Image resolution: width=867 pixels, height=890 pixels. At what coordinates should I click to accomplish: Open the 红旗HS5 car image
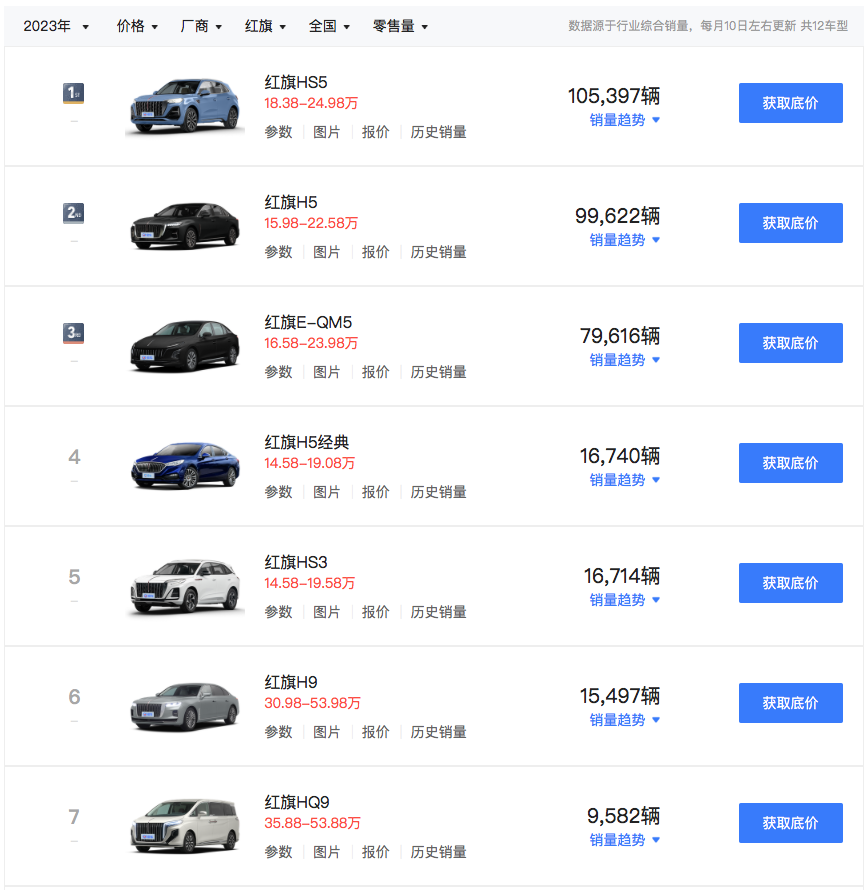(184, 104)
